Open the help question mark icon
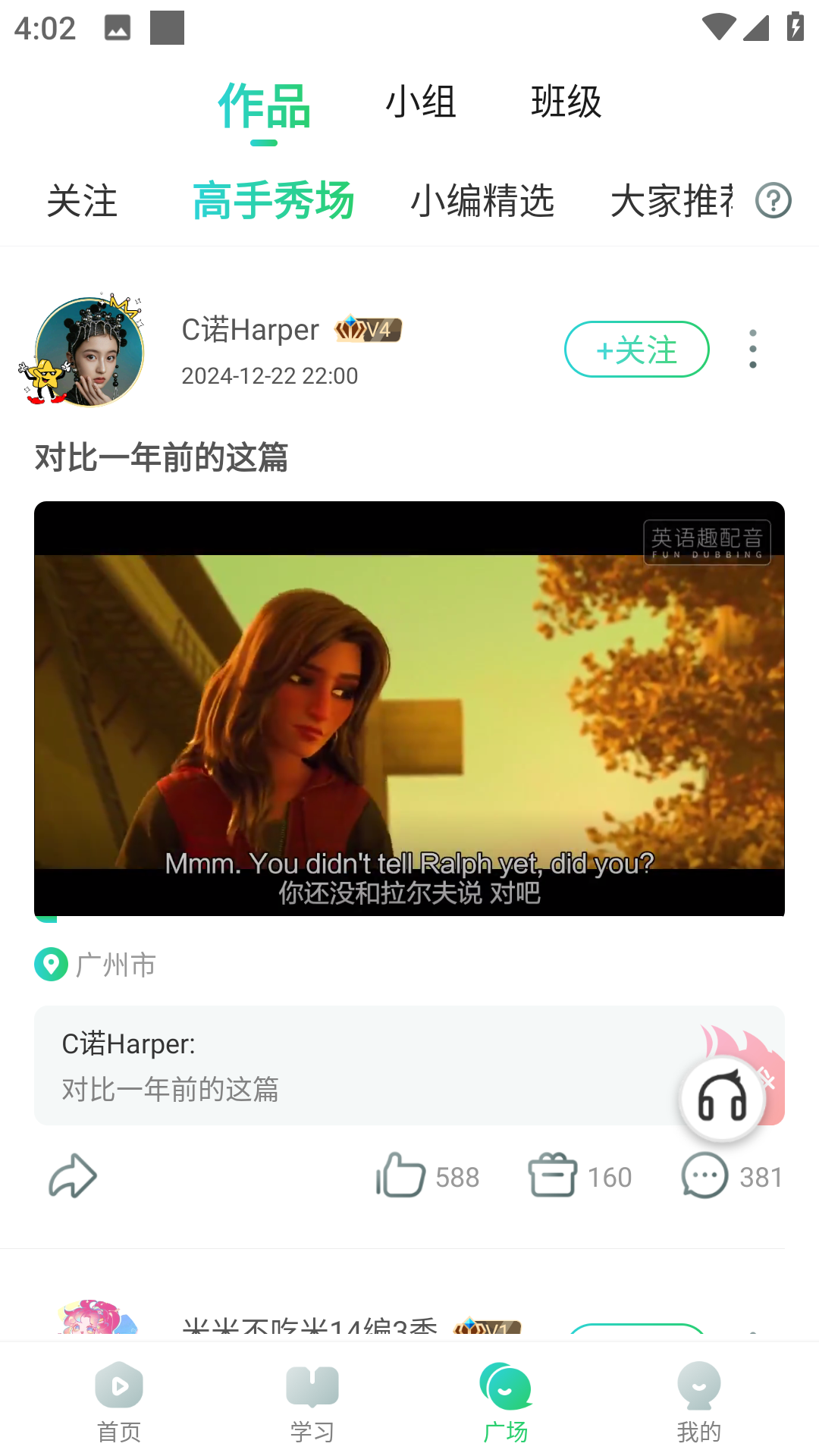Viewport: 819px width, 1456px height. [x=773, y=201]
